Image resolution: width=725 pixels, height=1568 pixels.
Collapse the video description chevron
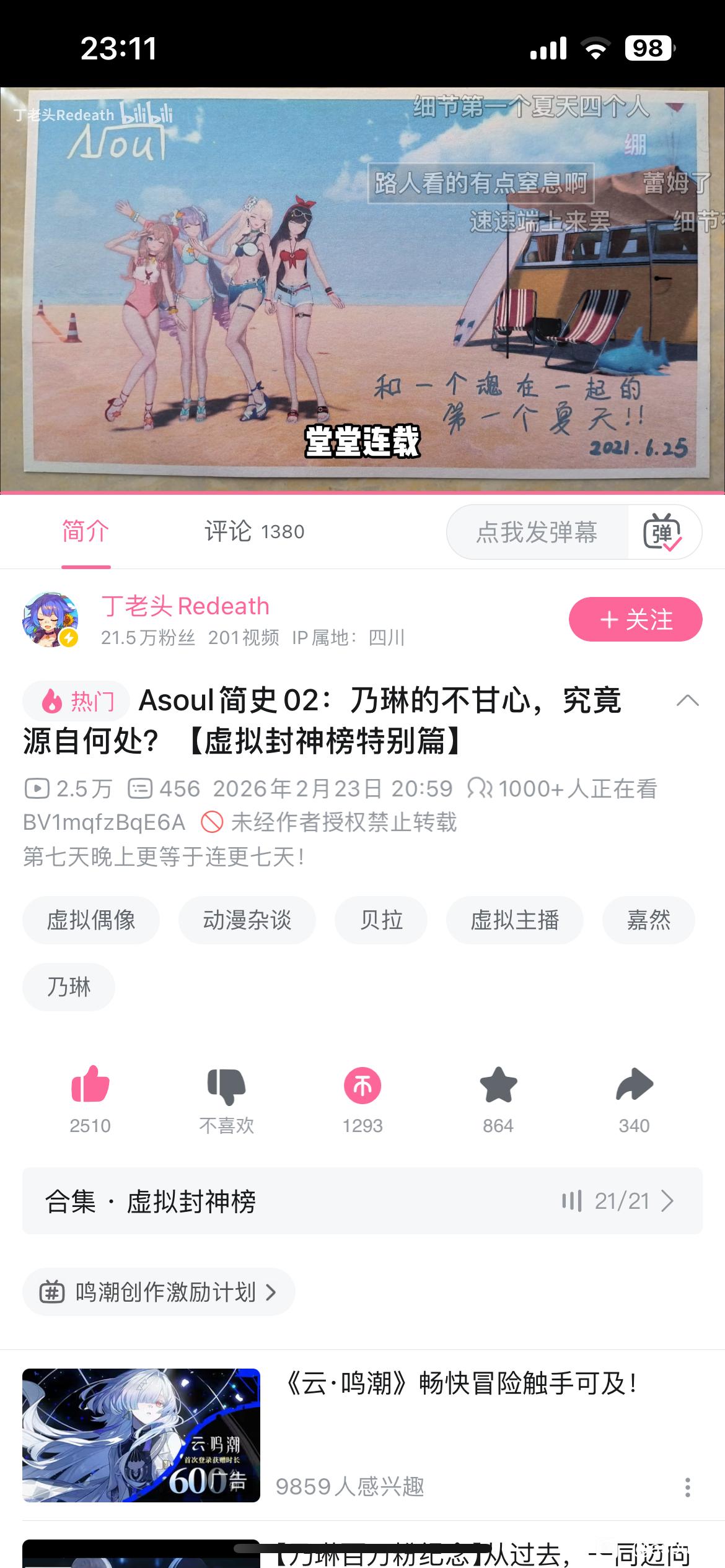click(x=687, y=701)
